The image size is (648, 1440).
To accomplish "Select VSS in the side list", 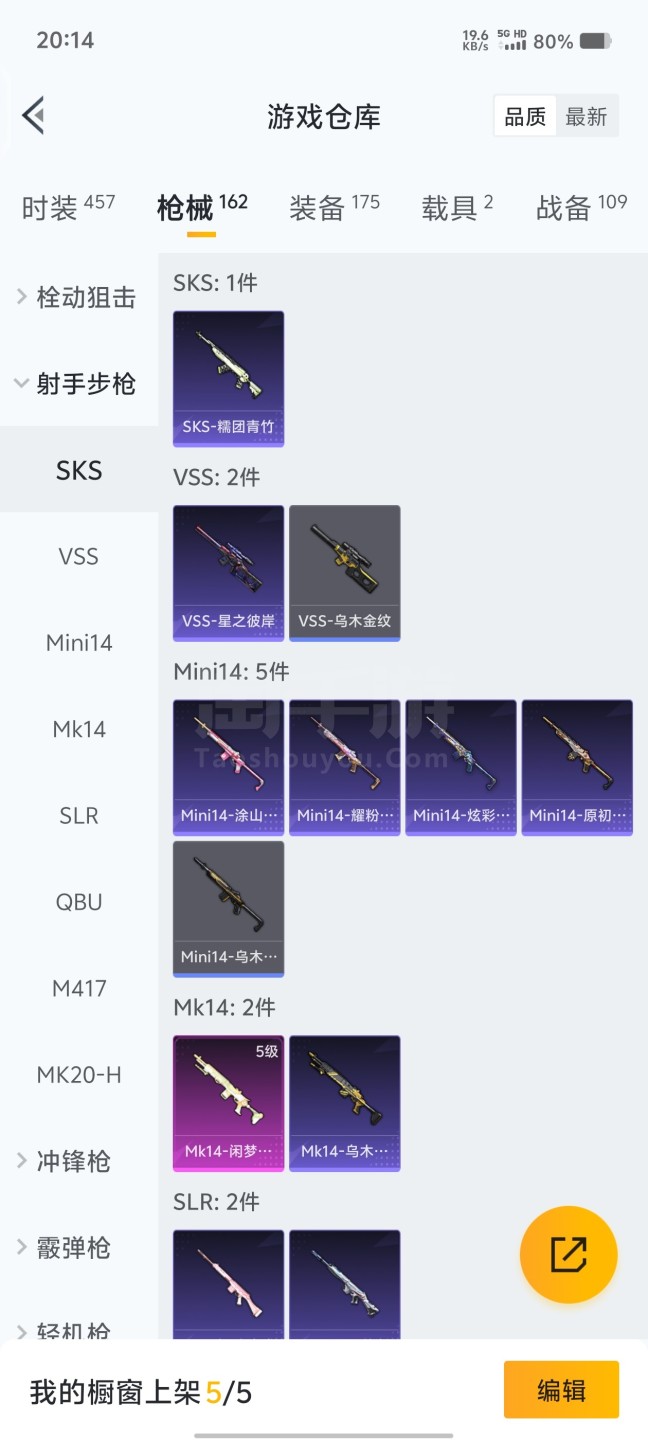I will [x=78, y=557].
